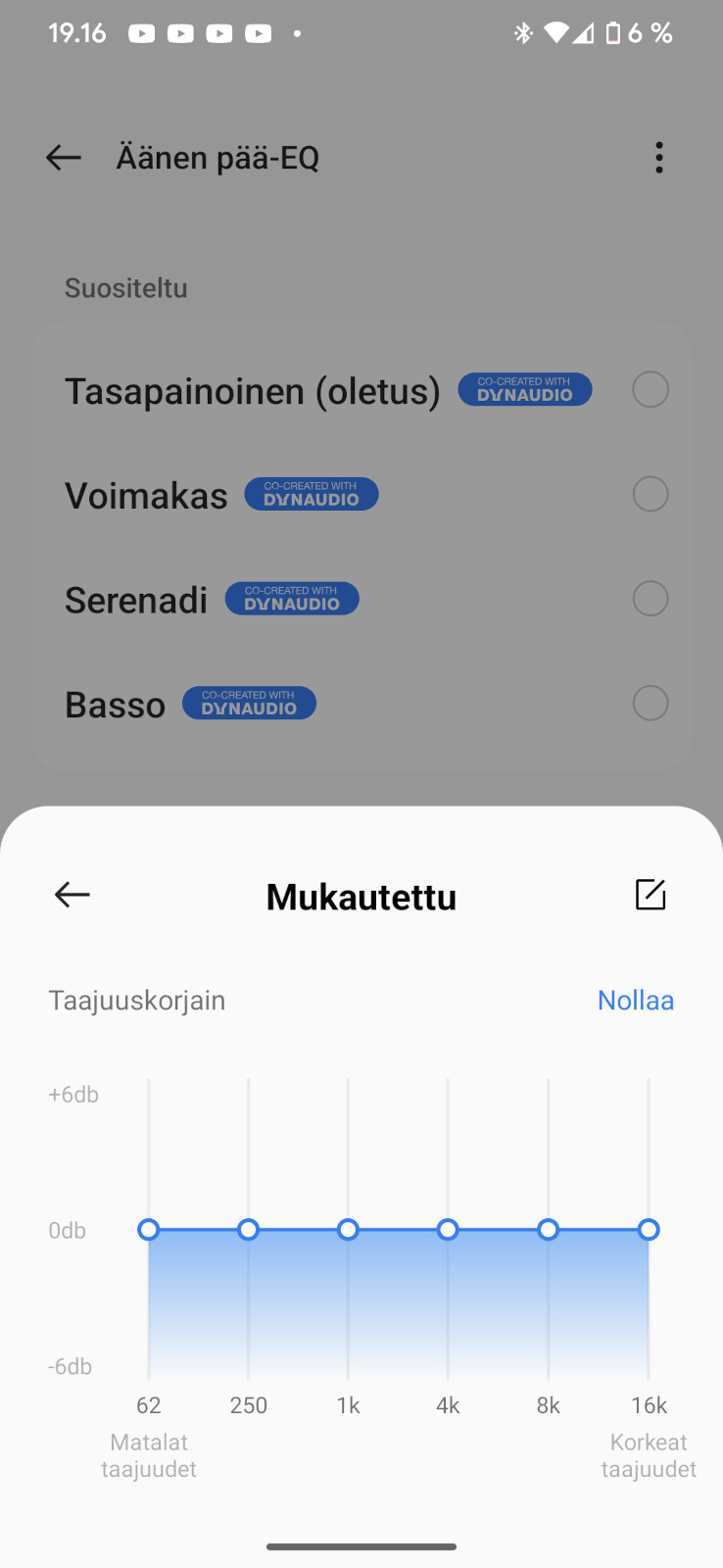The image size is (723, 1568).
Task: Reset the equalizer with Nollaa
Action: (x=635, y=1001)
